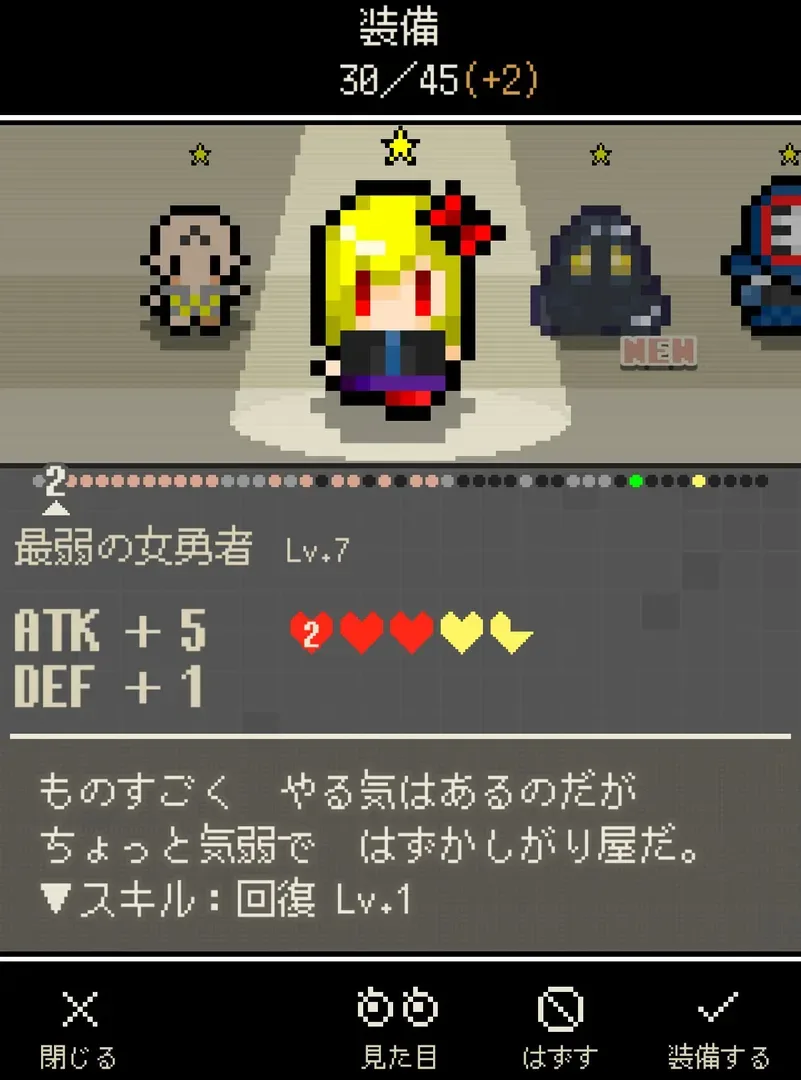
Task: Confirm with 装備する to equip
Action: [x=718, y=1027]
